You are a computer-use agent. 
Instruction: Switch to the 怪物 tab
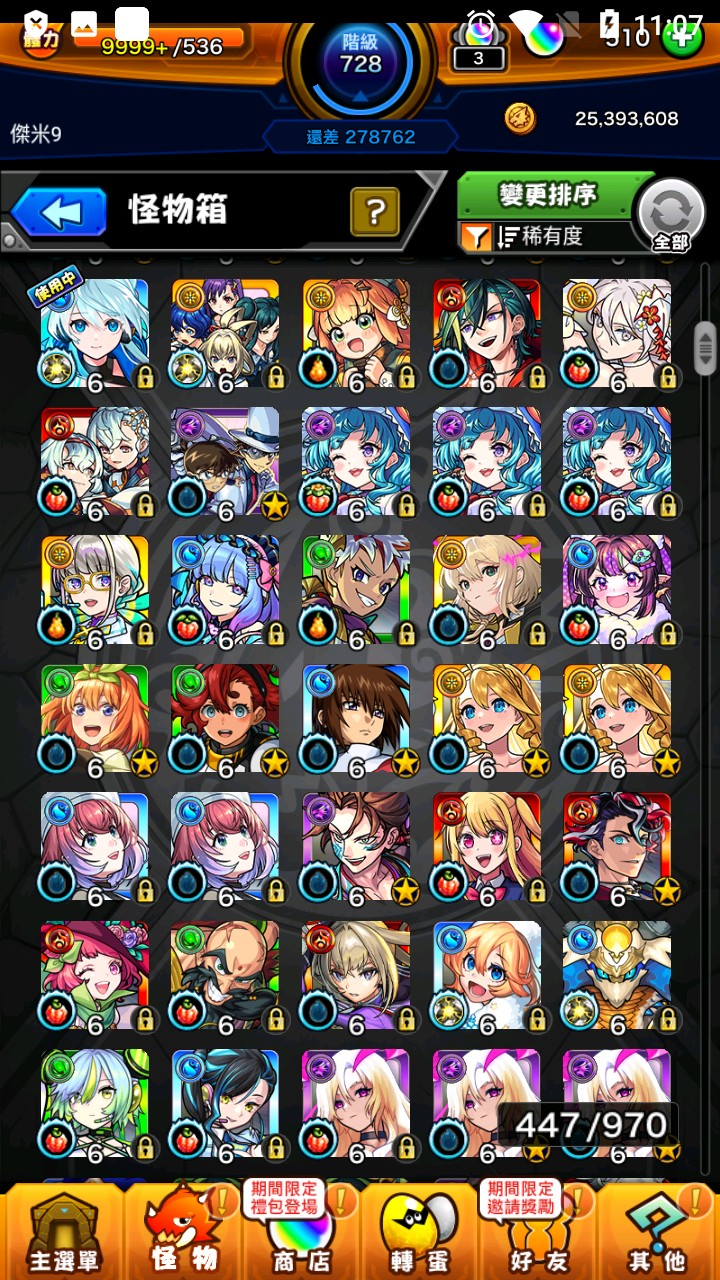pyautogui.click(x=185, y=1232)
